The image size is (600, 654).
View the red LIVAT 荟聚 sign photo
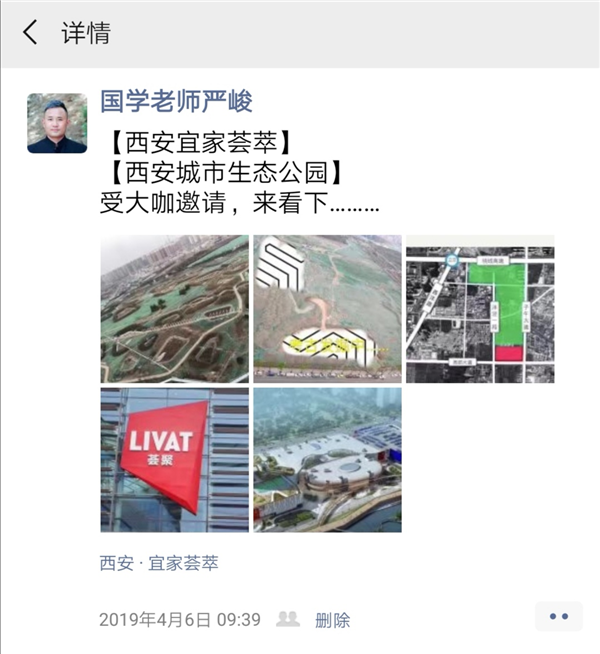pyautogui.click(x=175, y=460)
